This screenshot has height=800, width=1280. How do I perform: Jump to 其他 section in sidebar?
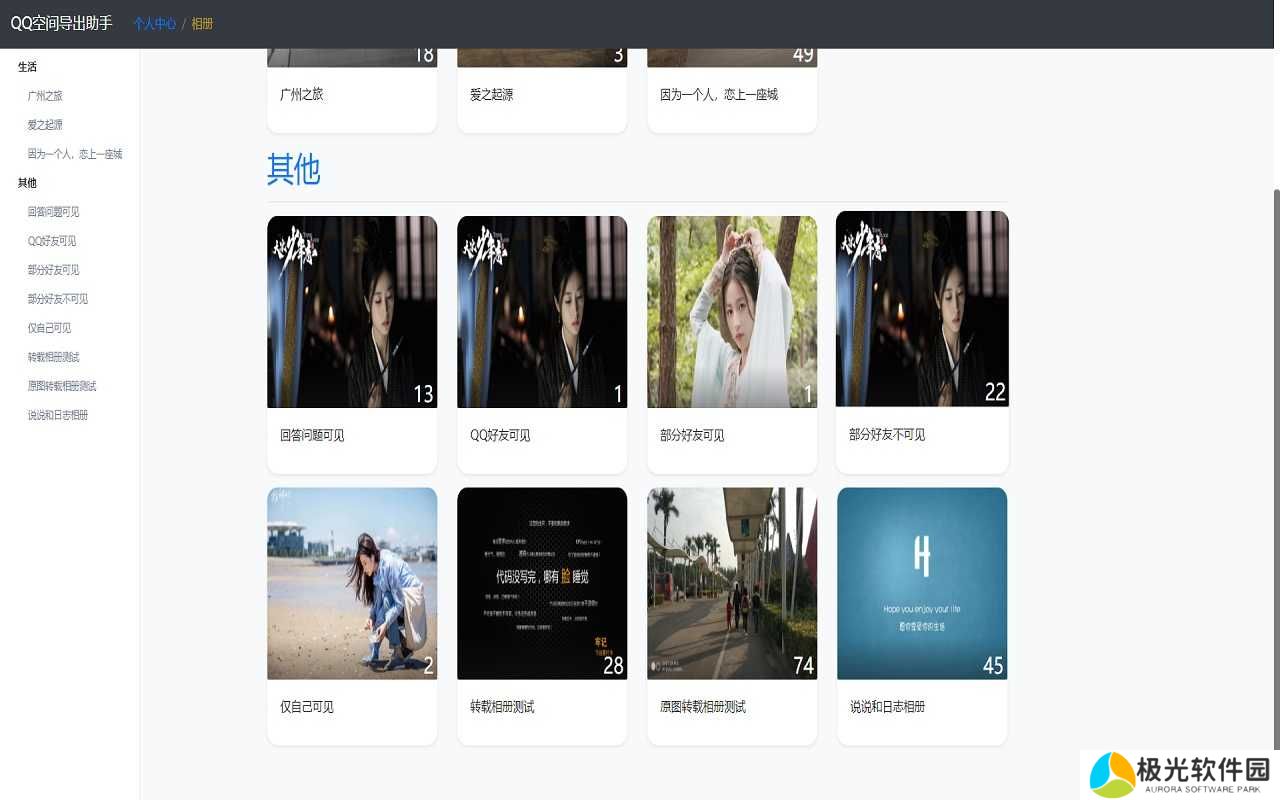pos(27,183)
